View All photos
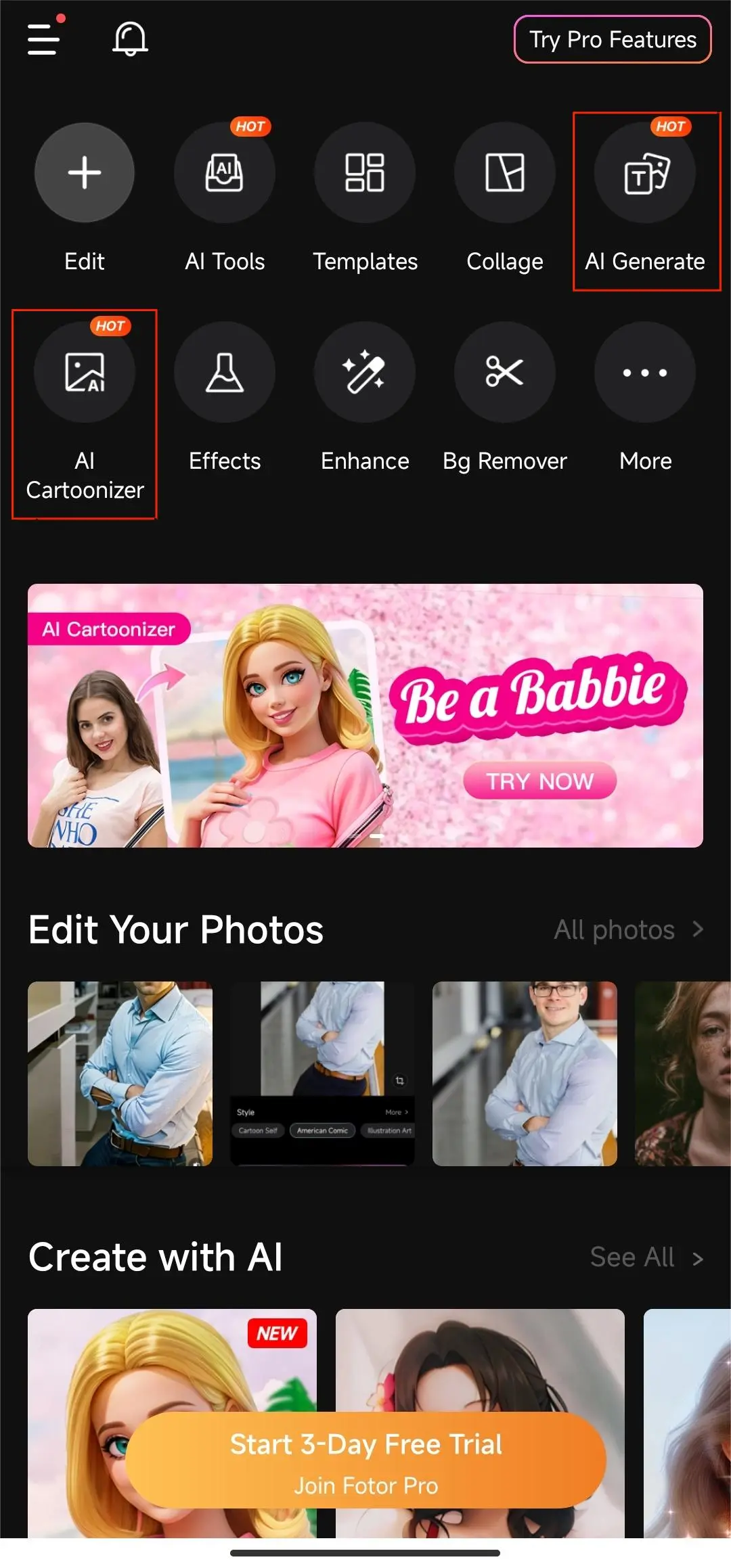Viewport: 731px width, 1568px height. coord(628,930)
